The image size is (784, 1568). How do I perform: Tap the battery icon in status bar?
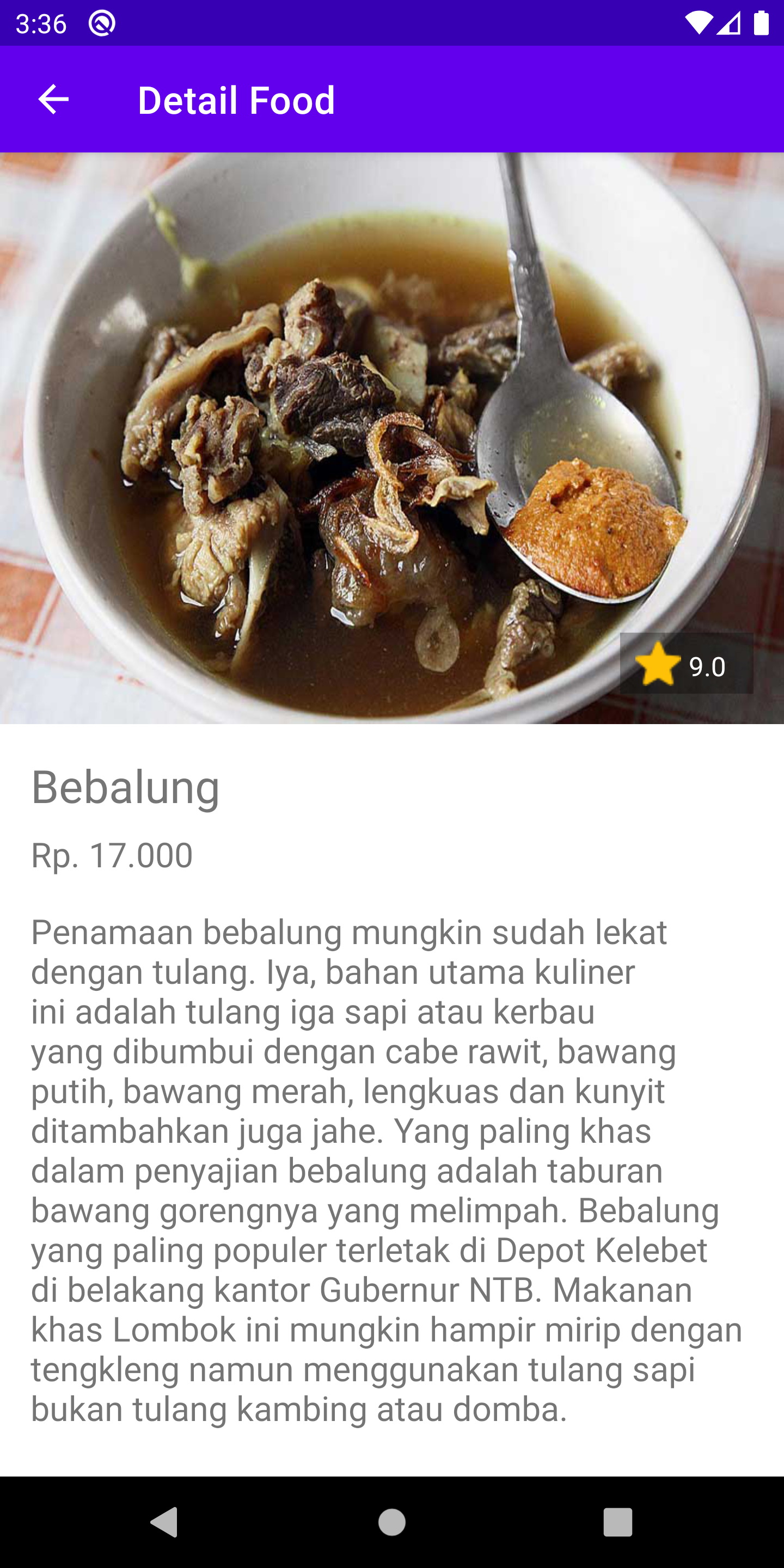[x=761, y=23]
